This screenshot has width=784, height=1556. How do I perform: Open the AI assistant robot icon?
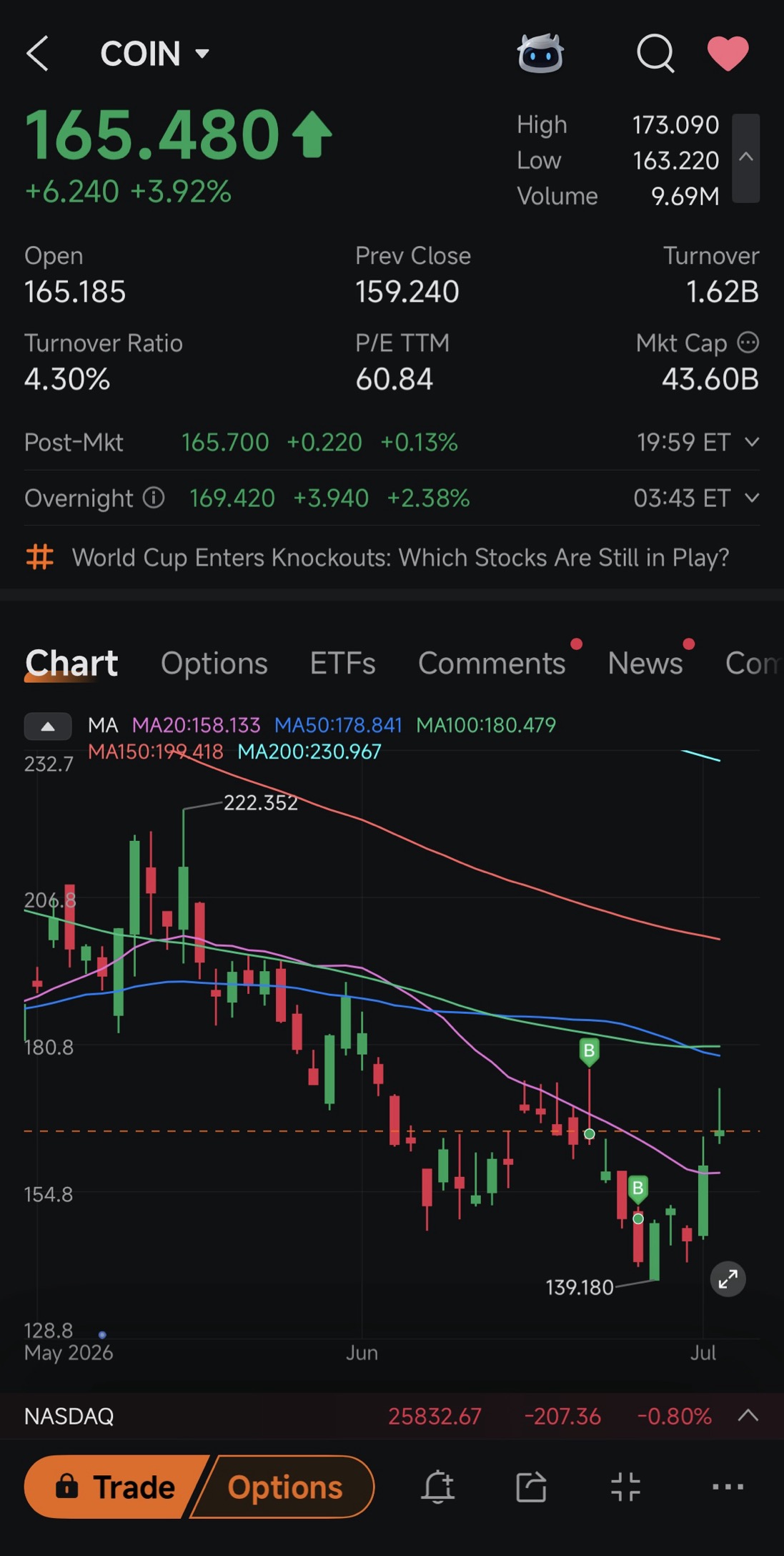pos(540,54)
